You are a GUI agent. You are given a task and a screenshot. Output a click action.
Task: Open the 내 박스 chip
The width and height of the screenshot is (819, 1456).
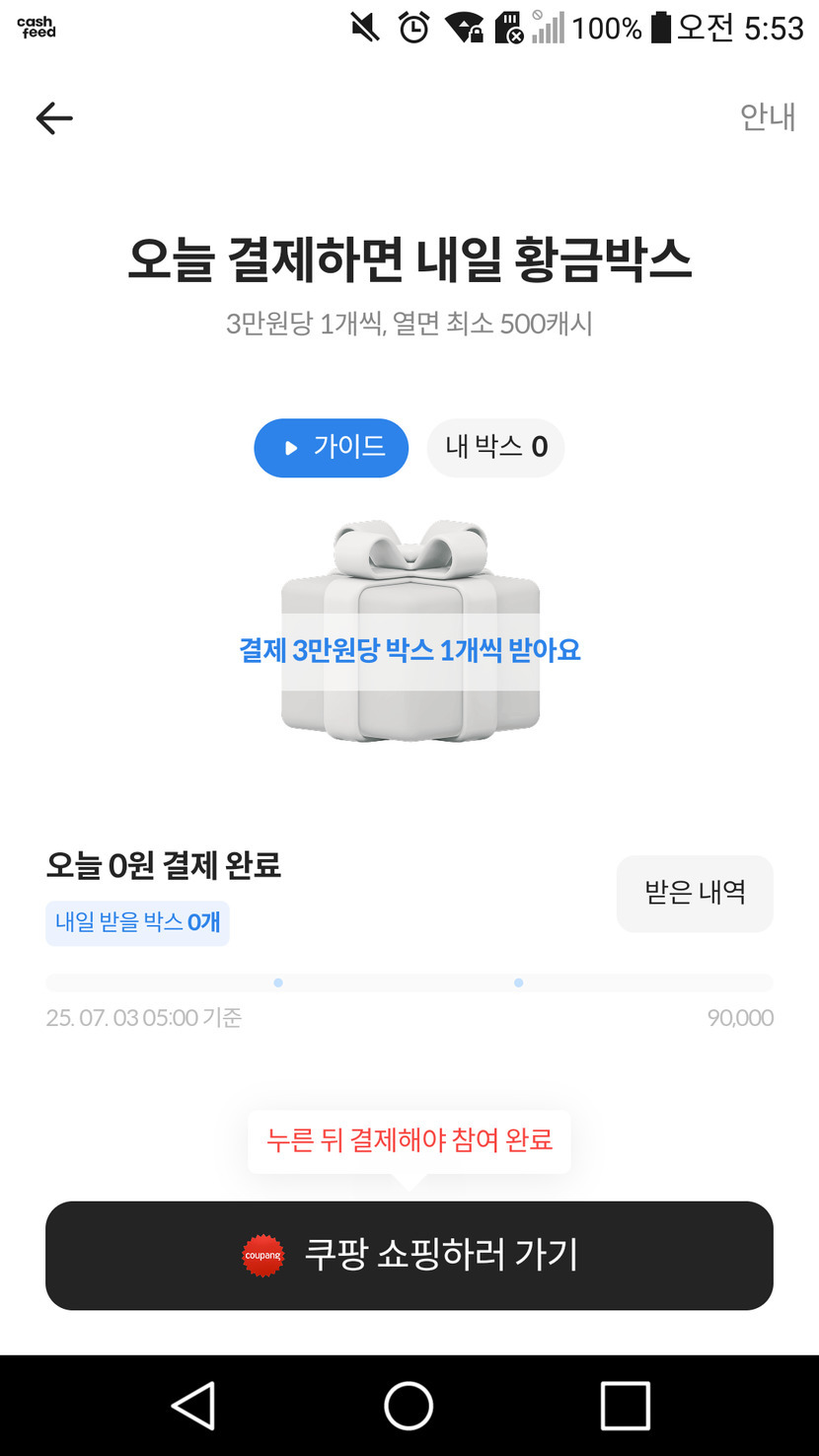[x=495, y=448]
